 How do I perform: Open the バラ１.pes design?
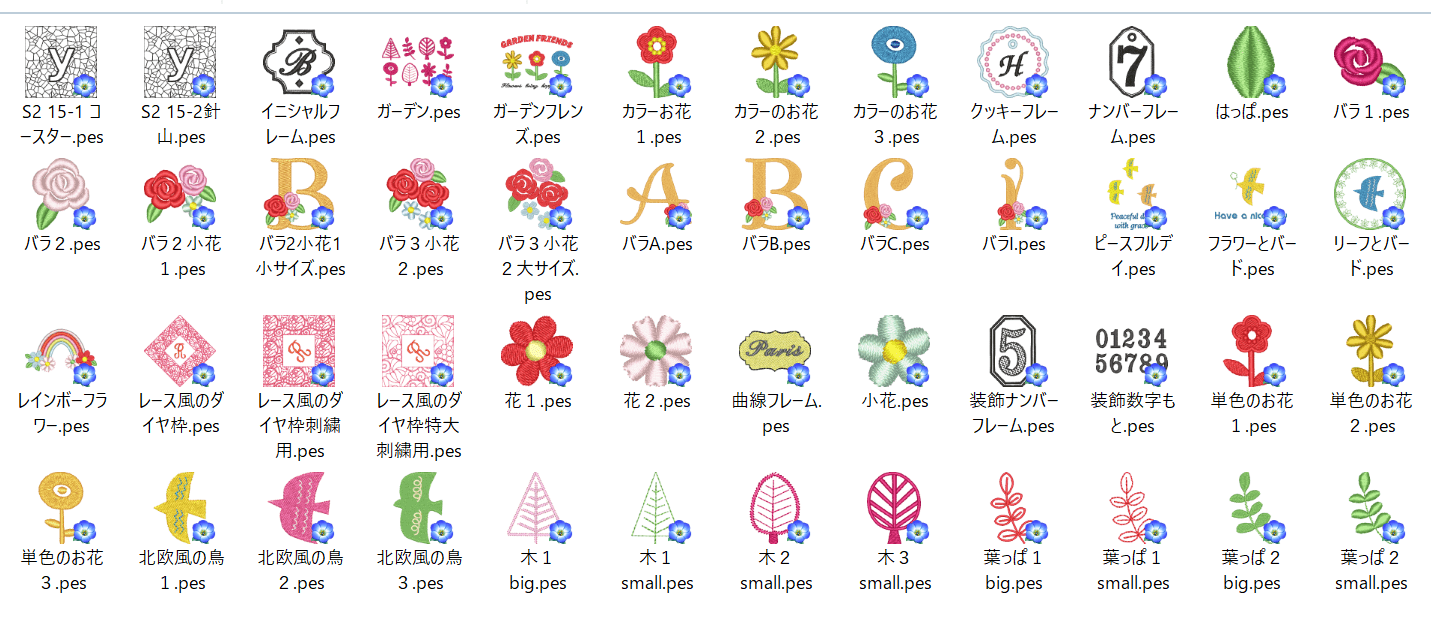pyautogui.click(x=1369, y=62)
